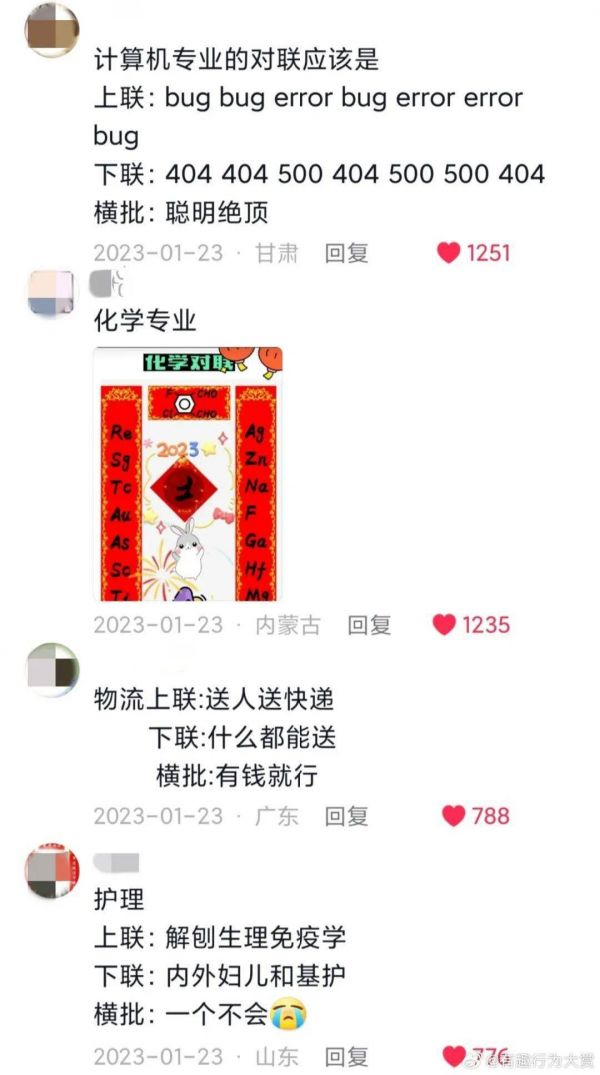Viewport: 600px width, 1075px height.
Task: Open the 化学对联 image in the comment
Action: tap(188, 474)
